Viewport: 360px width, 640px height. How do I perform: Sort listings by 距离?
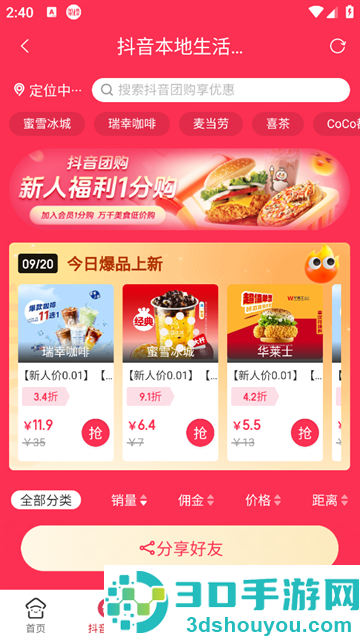point(330,500)
